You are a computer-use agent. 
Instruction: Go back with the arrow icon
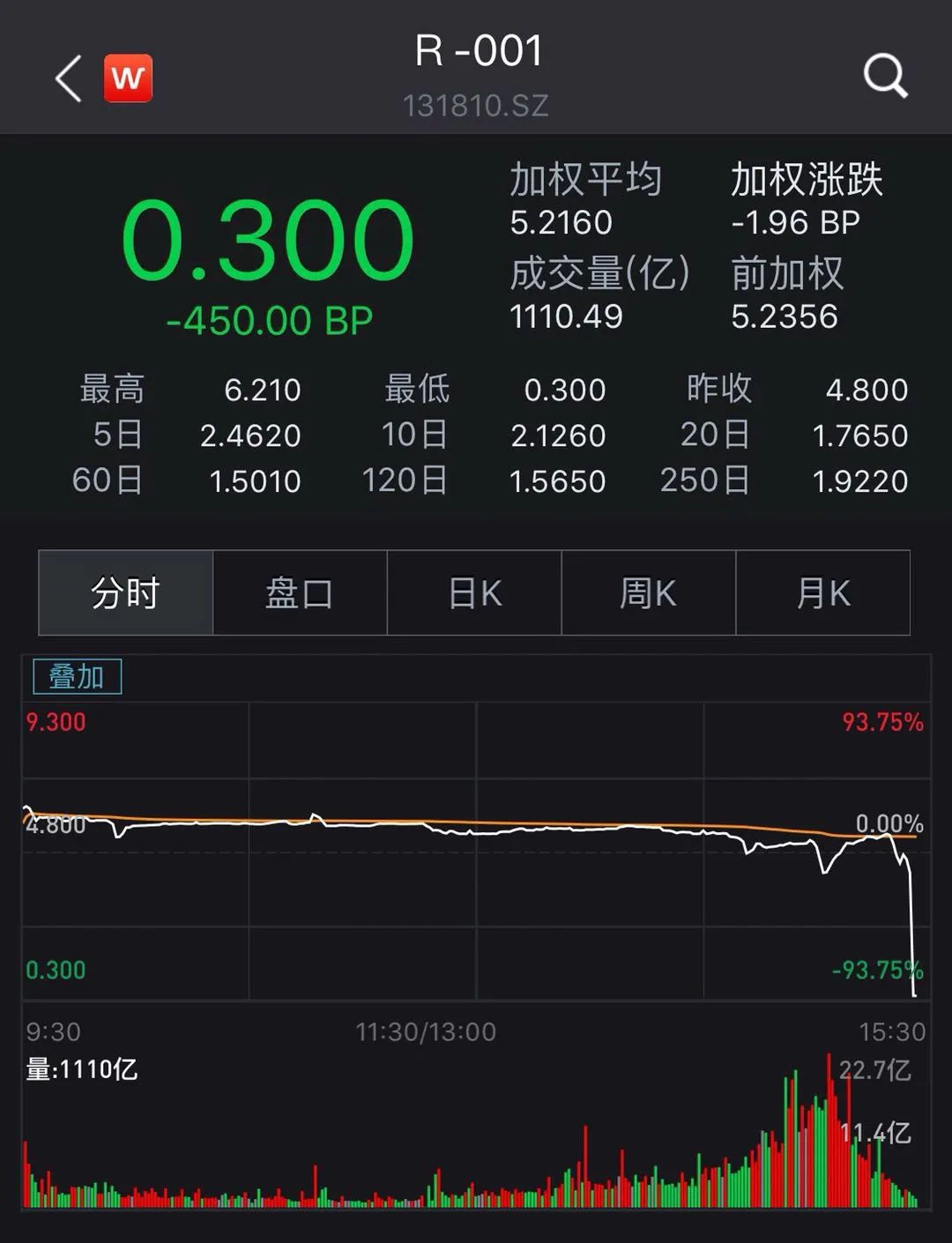point(69,78)
